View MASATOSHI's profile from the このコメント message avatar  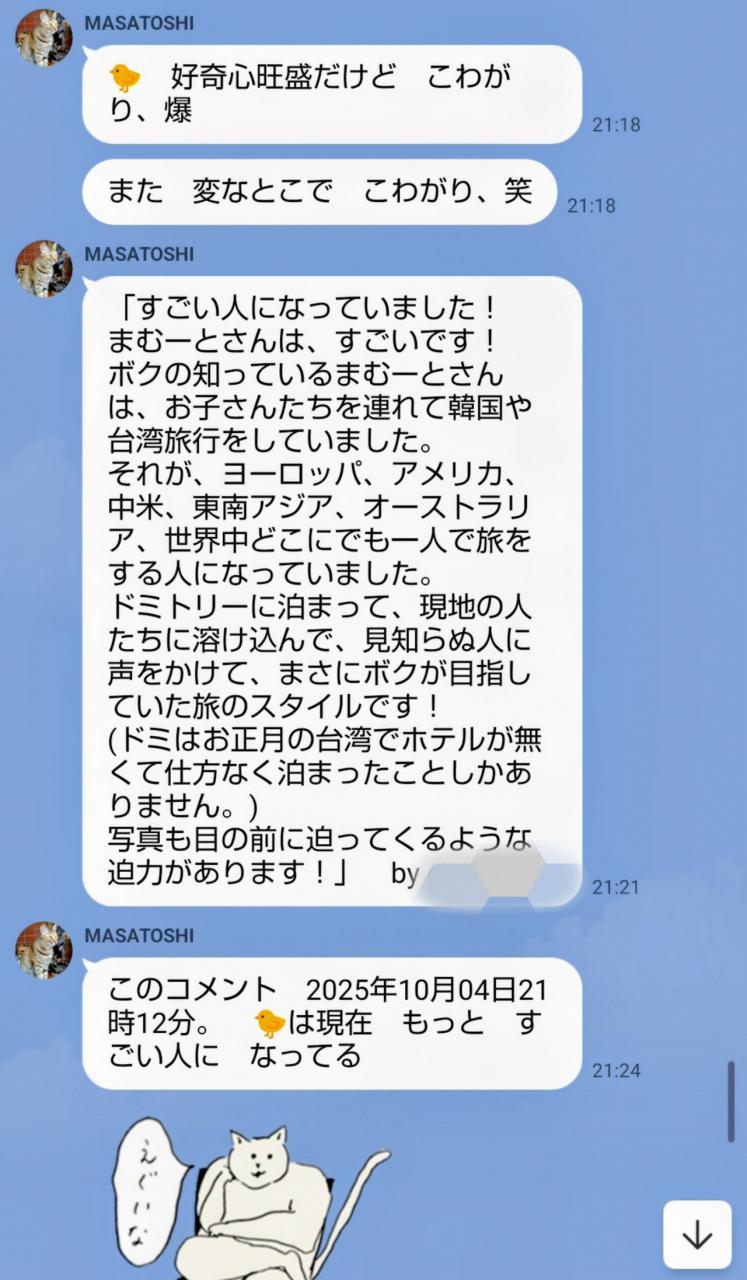(43, 949)
